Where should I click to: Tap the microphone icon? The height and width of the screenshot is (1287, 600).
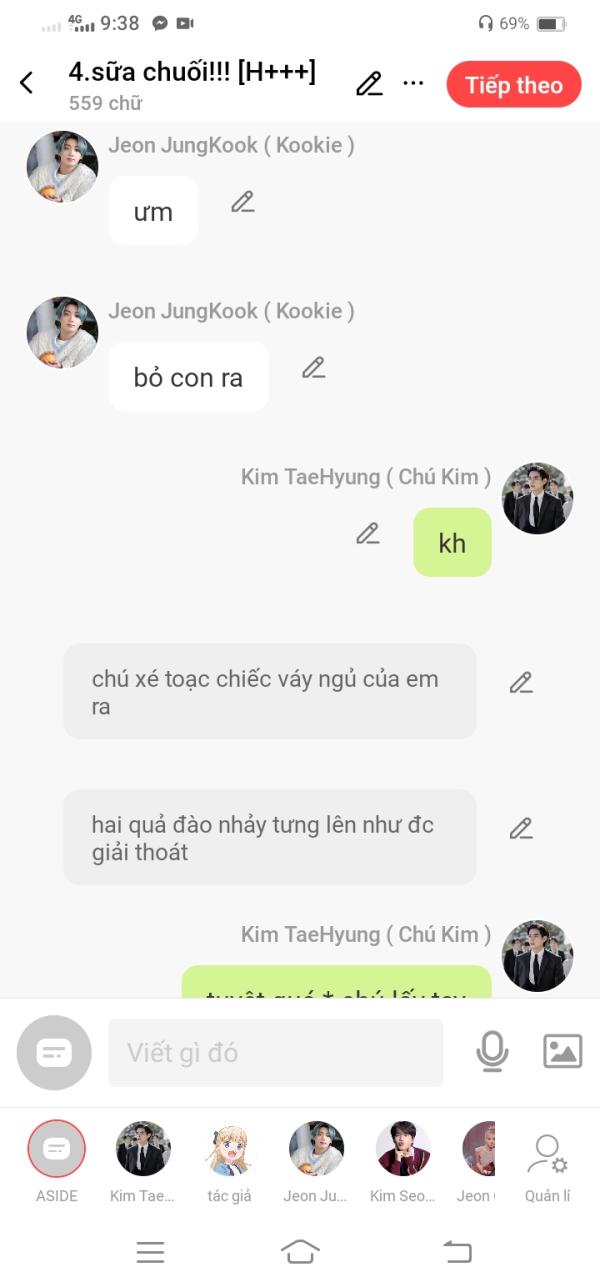(x=491, y=1051)
